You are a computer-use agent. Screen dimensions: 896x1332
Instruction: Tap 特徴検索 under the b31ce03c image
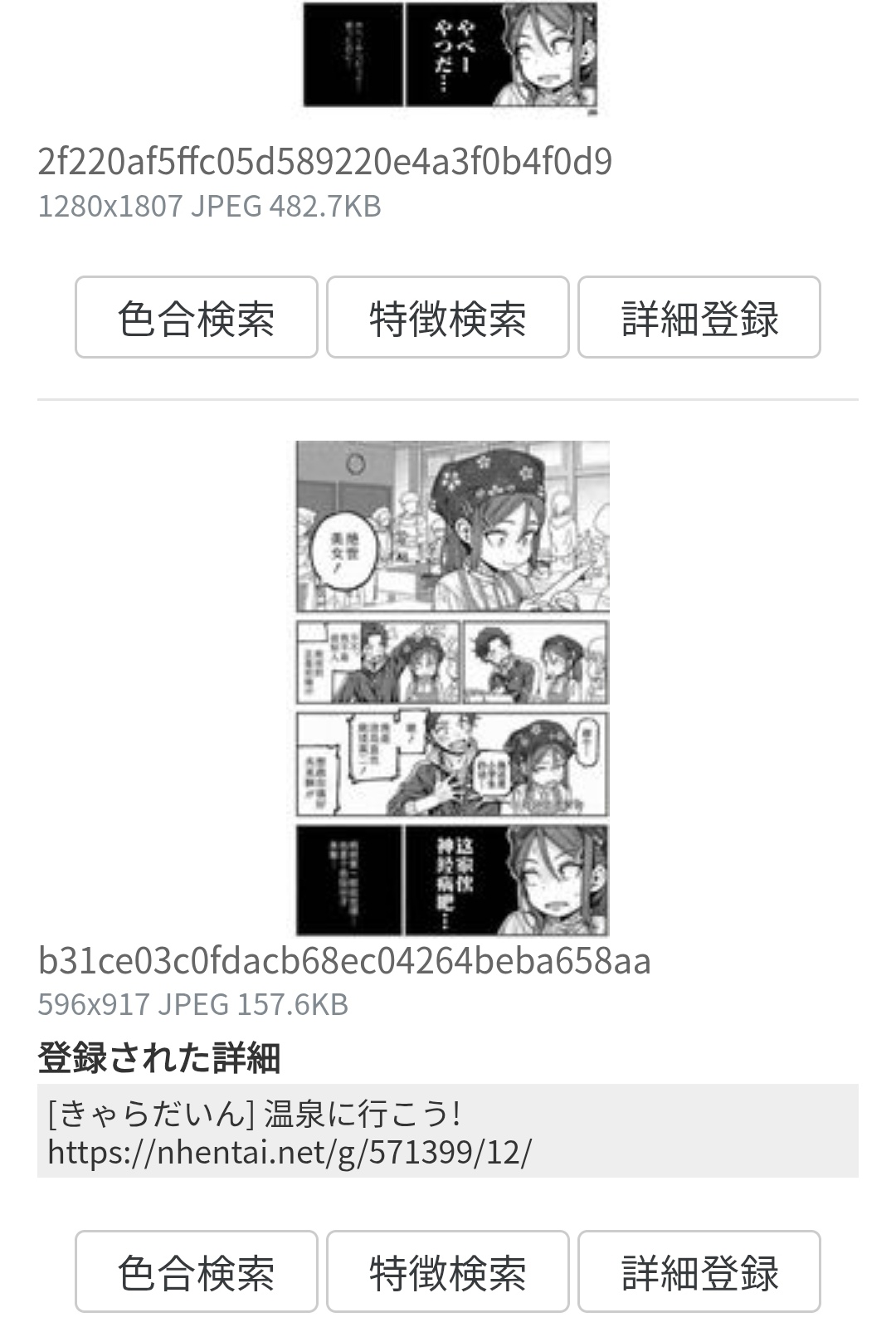448,1271
